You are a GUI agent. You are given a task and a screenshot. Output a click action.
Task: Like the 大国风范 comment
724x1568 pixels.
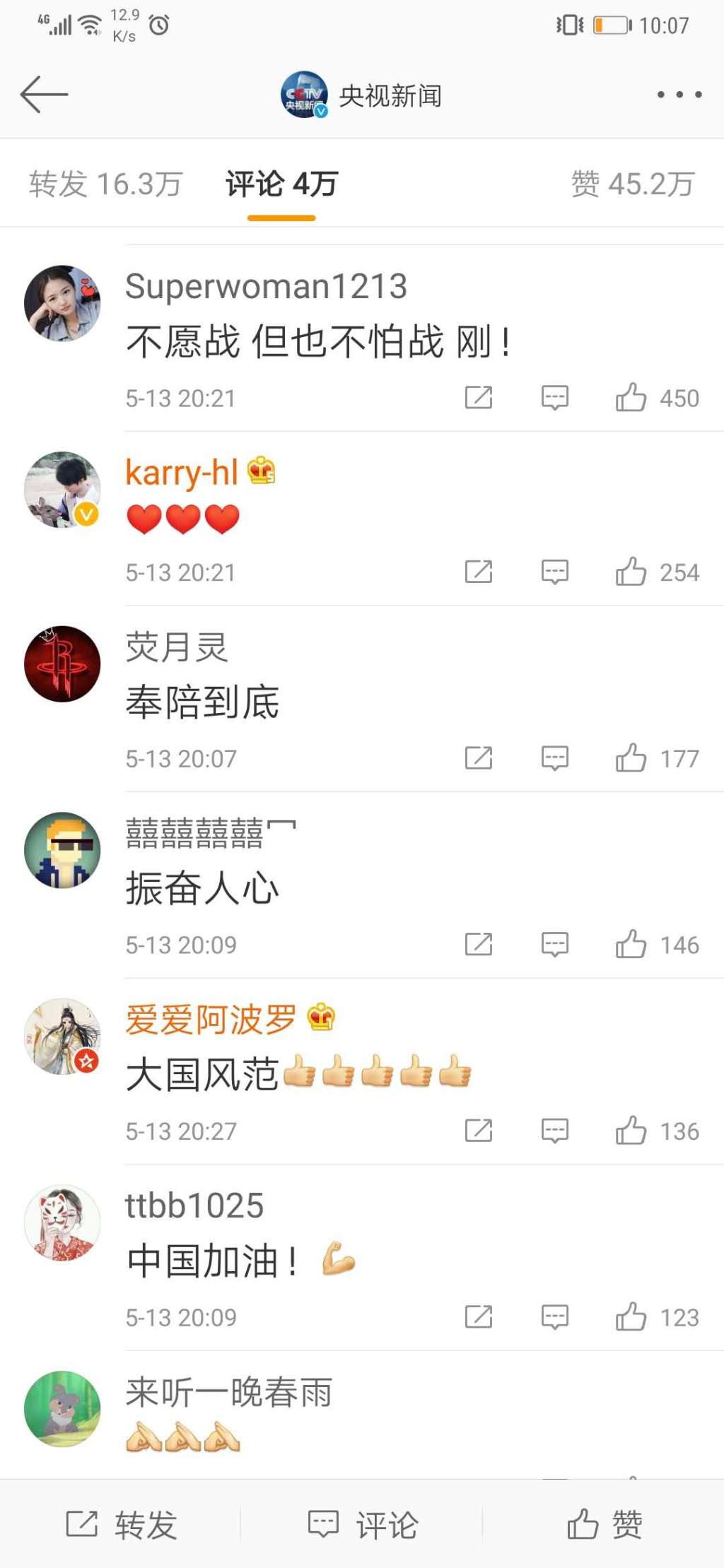pyautogui.click(x=631, y=1131)
